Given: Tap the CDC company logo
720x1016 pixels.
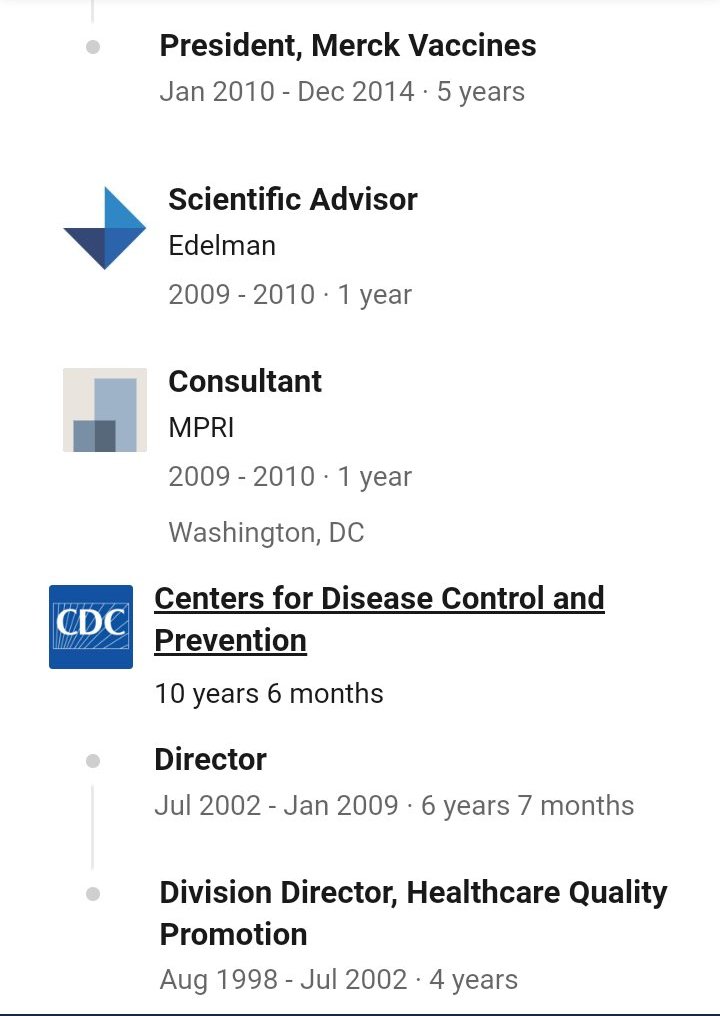Looking at the screenshot, I should [x=91, y=627].
